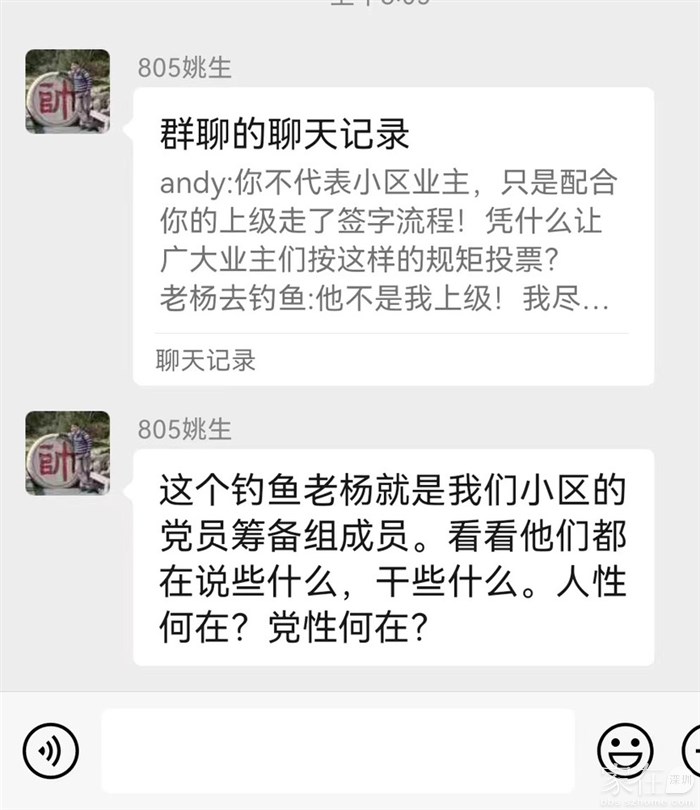700x810 pixels.
Task: Switch to voice message input
Action: point(50,749)
